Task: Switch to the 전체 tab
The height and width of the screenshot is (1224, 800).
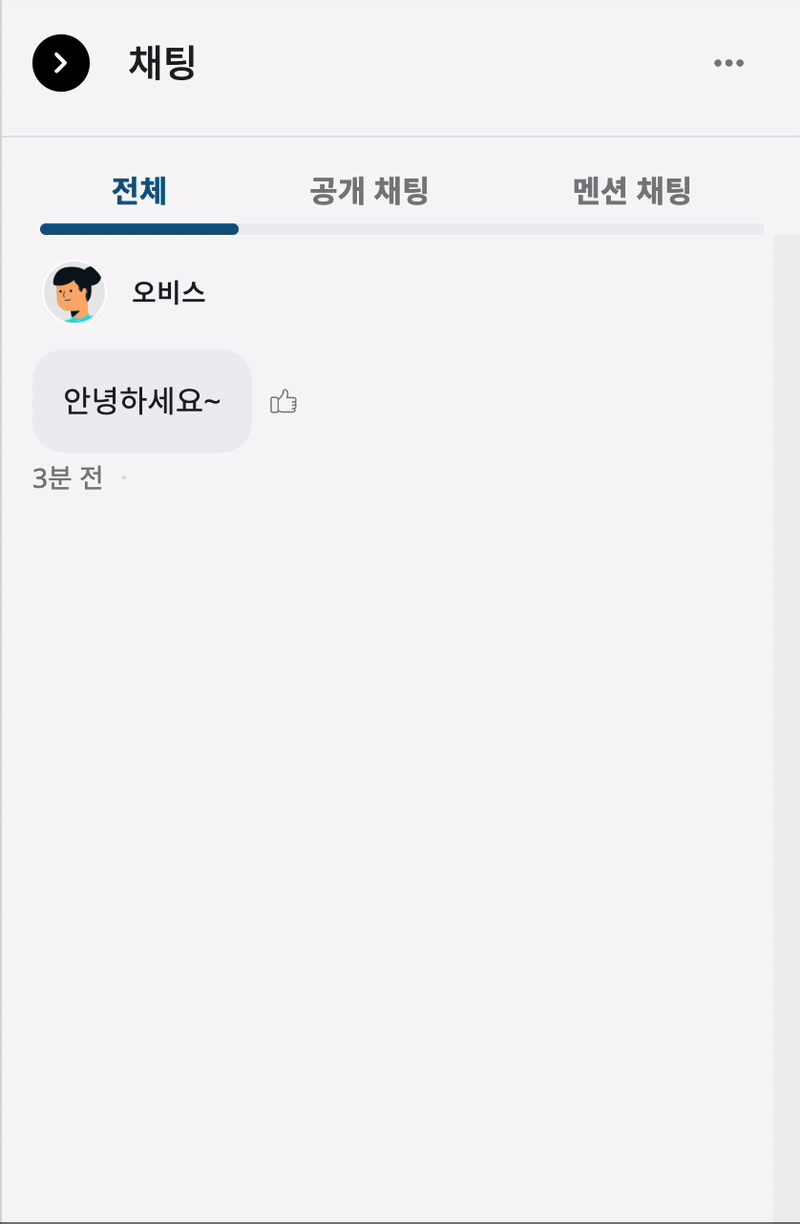Action: click(139, 190)
